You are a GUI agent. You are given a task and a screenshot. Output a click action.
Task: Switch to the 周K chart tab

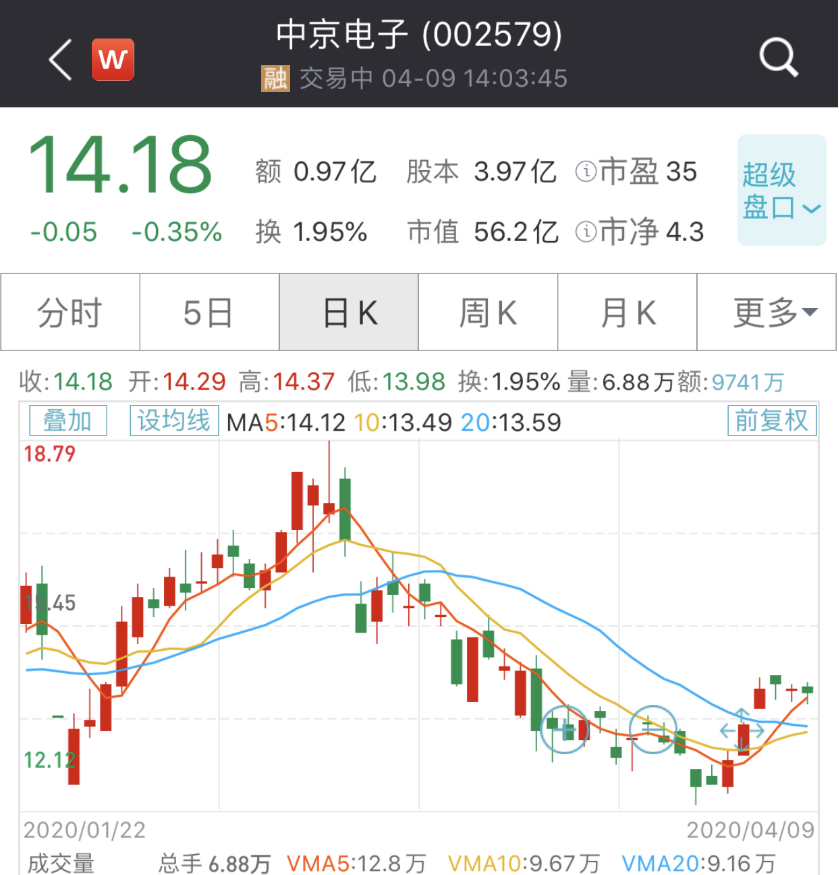click(x=488, y=313)
